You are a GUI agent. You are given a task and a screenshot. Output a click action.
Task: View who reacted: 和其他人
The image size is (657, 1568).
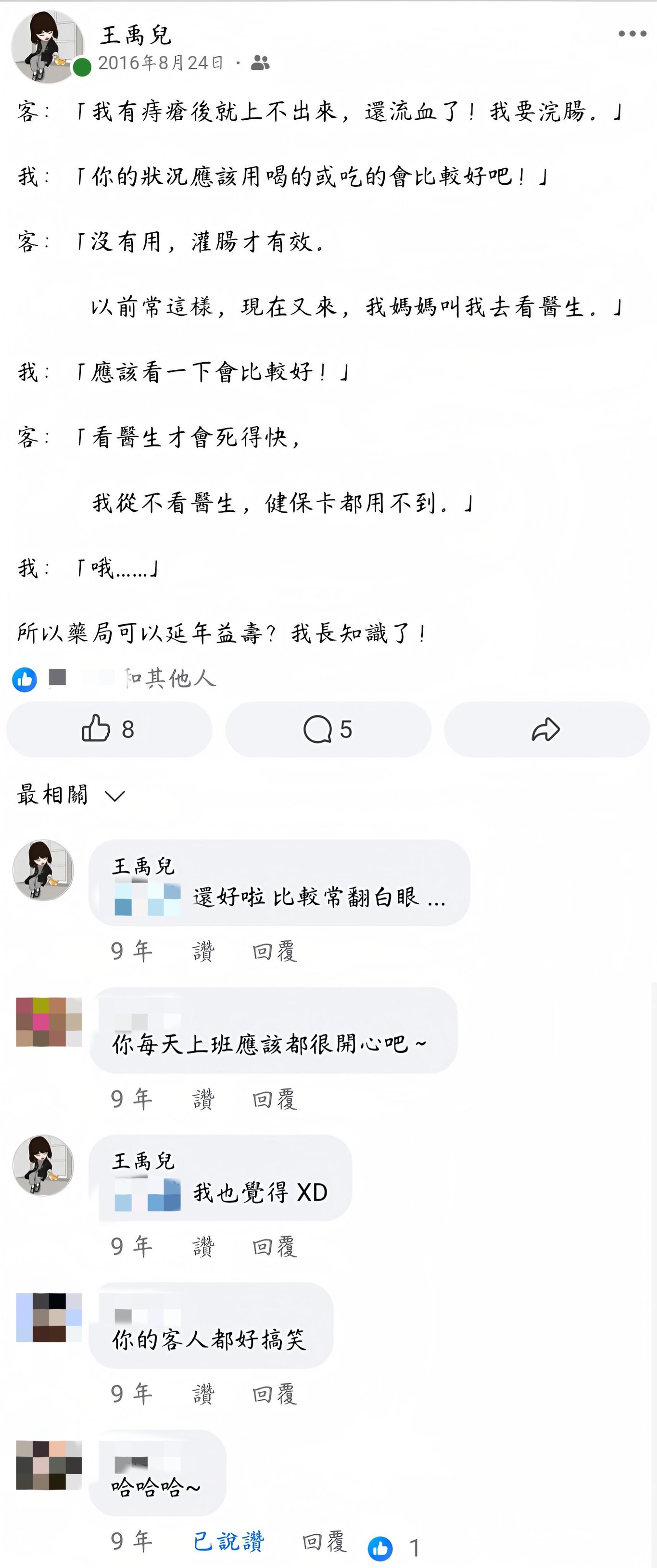pos(169,678)
